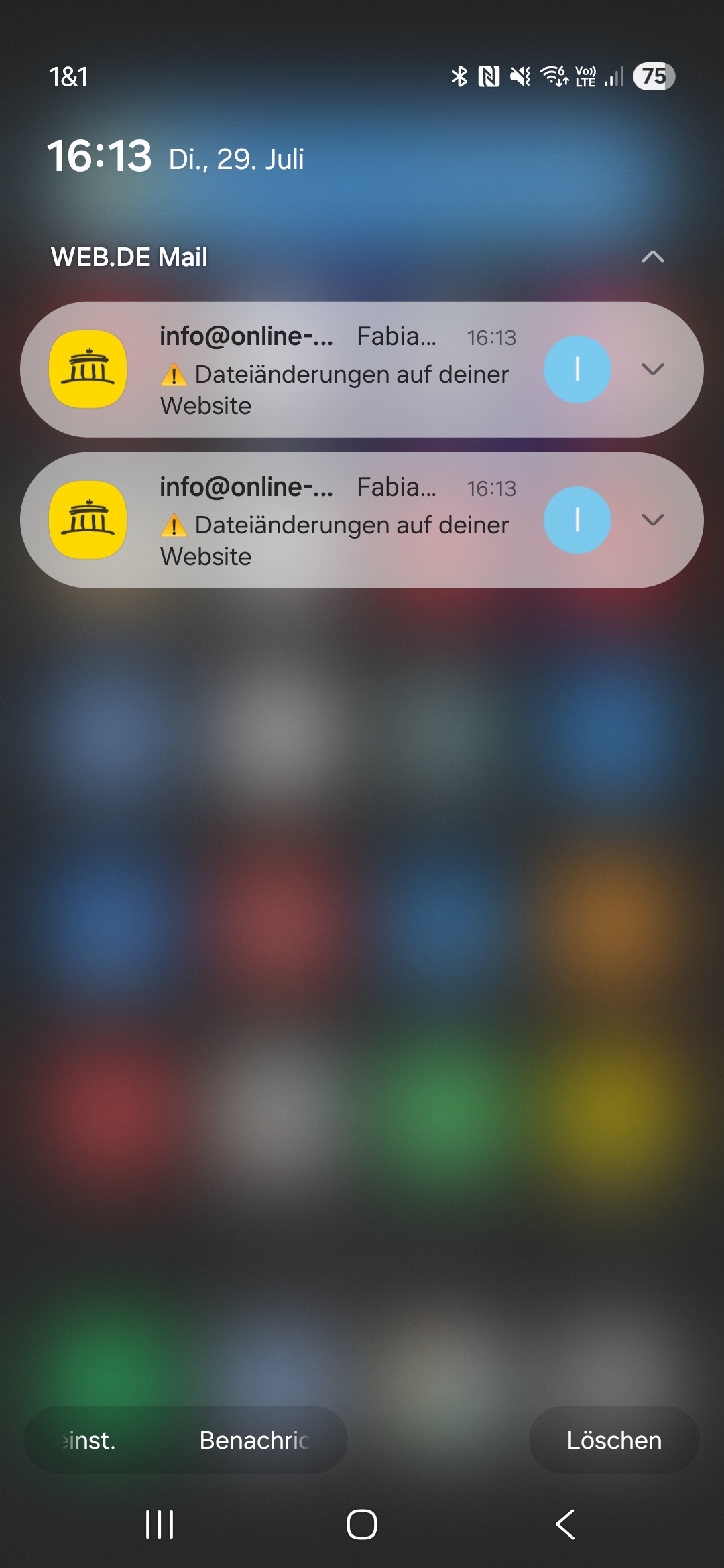The width and height of the screenshot is (724, 1568).
Task: Return to the home screen
Action: 362,1524
